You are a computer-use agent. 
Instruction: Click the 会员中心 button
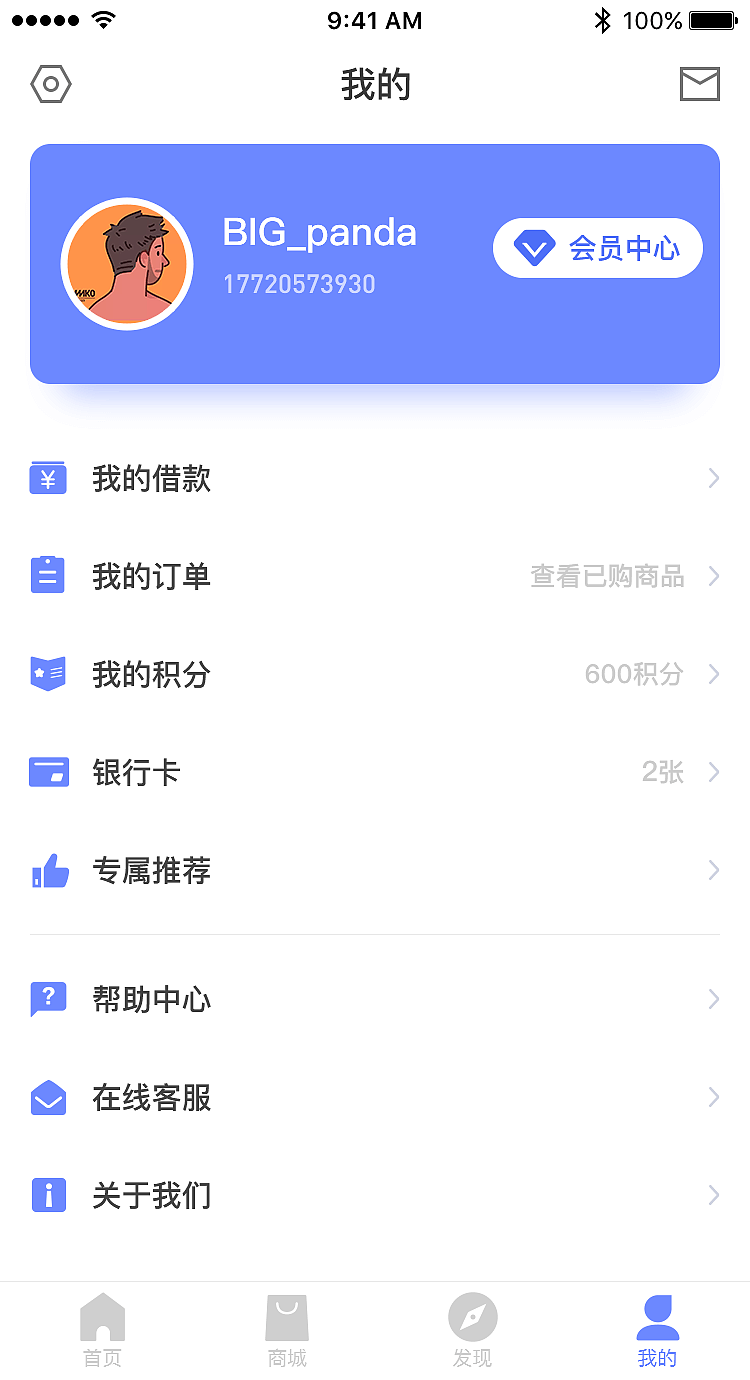[597, 248]
